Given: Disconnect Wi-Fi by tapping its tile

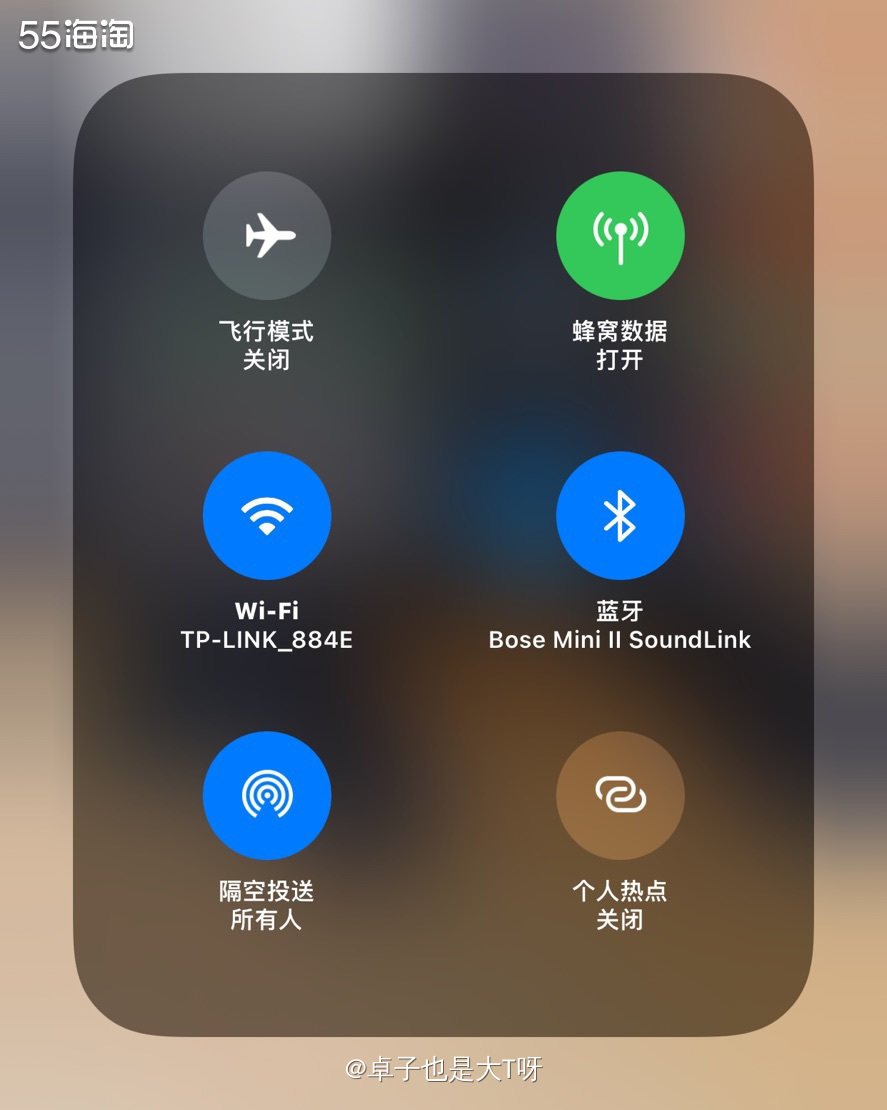Looking at the screenshot, I should (x=266, y=514).
